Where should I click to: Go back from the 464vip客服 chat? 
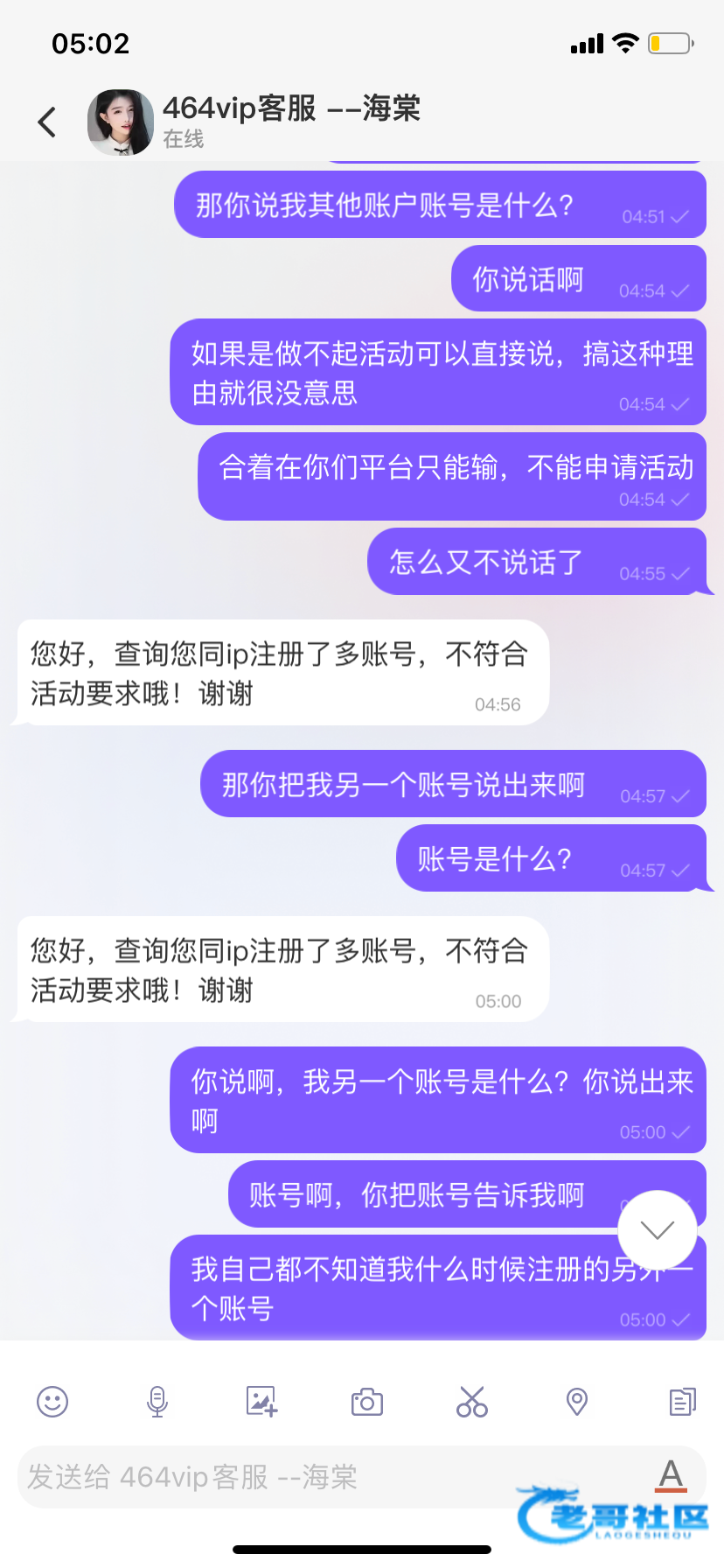tap(47, 122)
